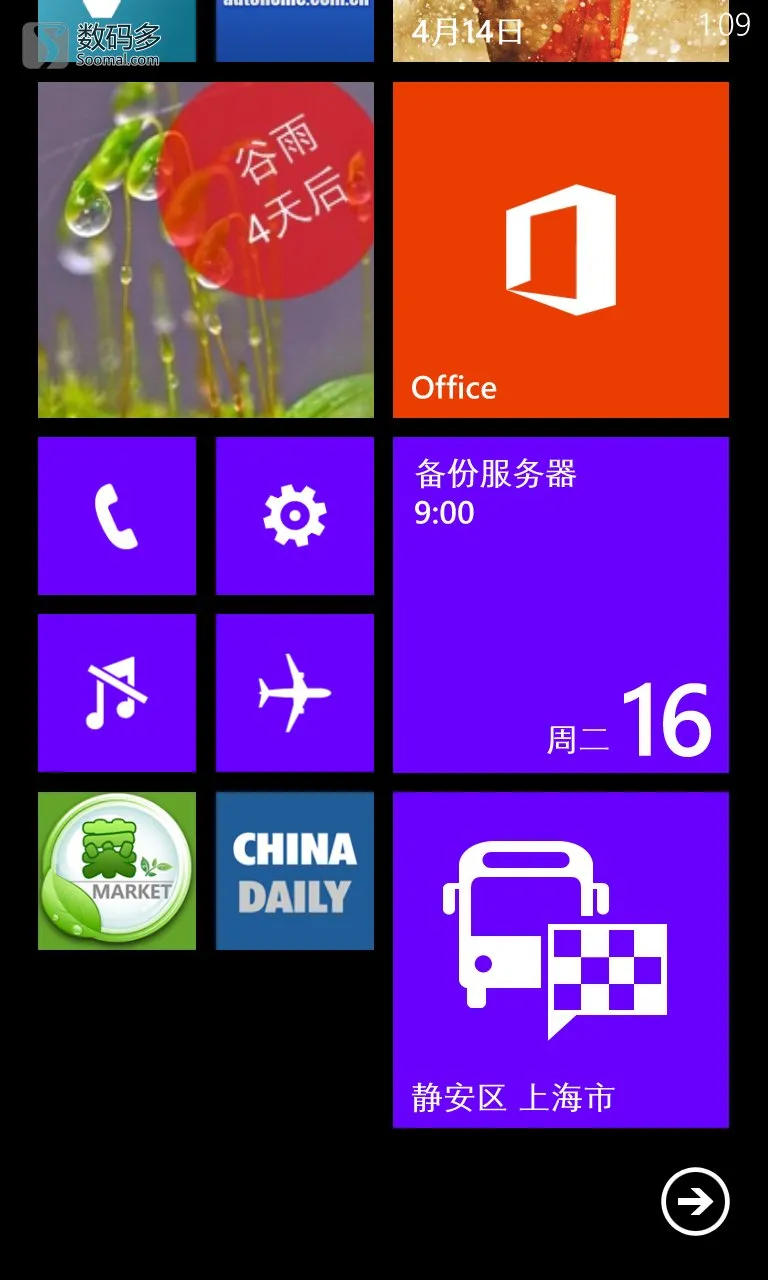This screenshot has height=1280, width=768.
Task: Launch the green Market app tile
Action: point(117,871)
